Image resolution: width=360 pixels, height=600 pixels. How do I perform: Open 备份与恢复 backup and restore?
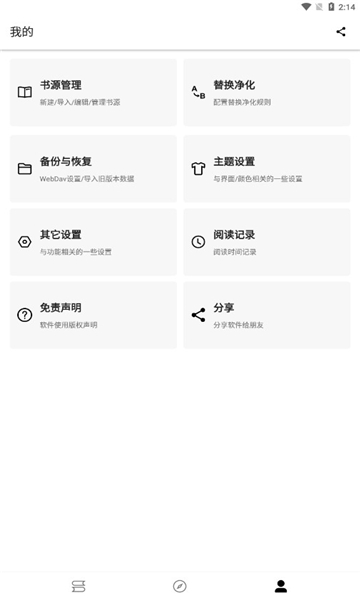click(x=93, y=169)
